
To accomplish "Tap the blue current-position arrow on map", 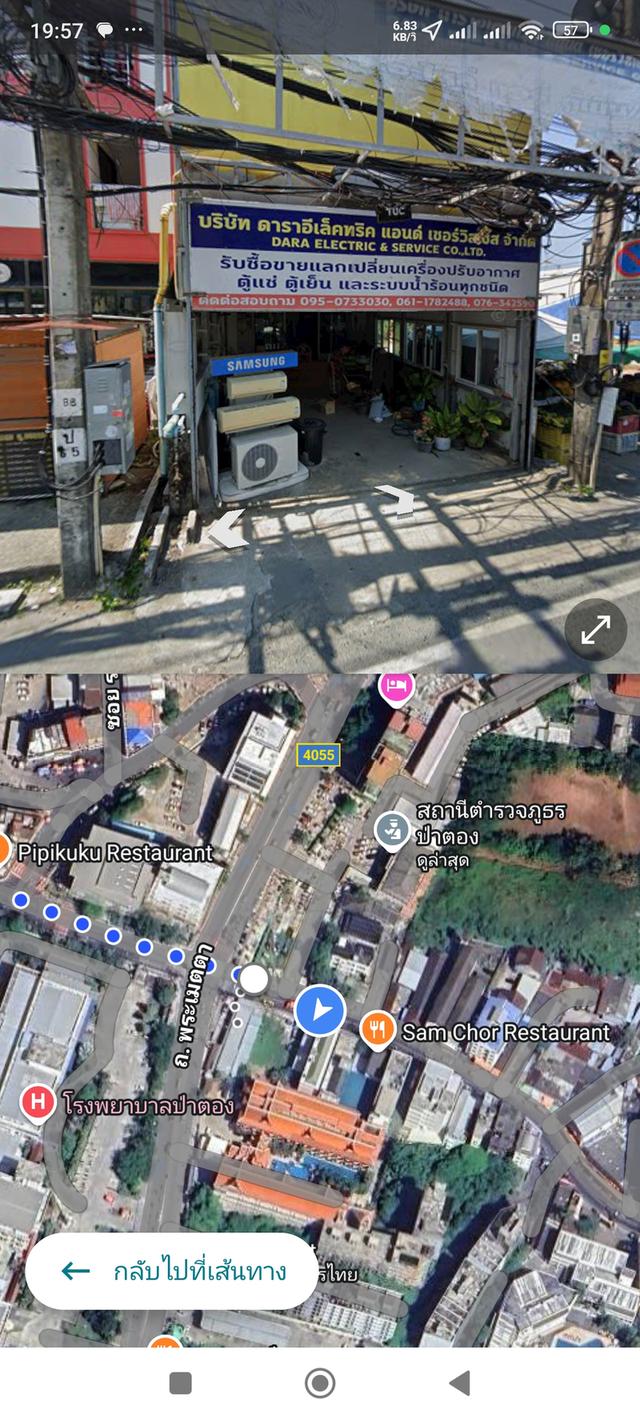I will click(x=320, y=1010).
